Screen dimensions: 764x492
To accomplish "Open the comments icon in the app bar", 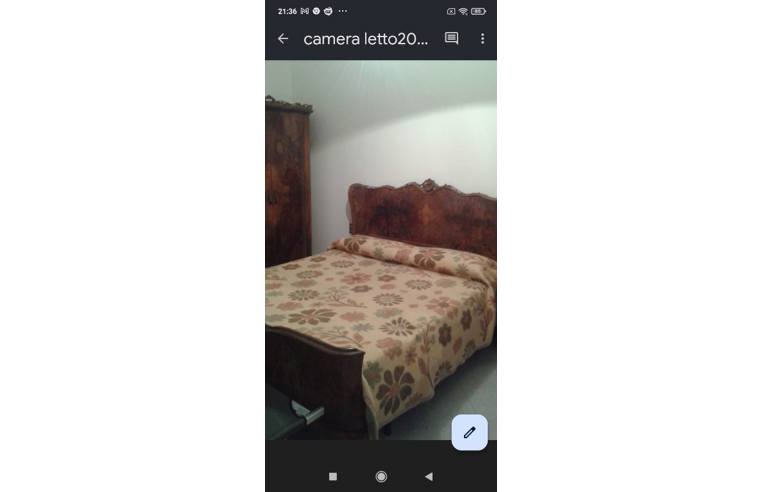I will click(x=451, y=39).
